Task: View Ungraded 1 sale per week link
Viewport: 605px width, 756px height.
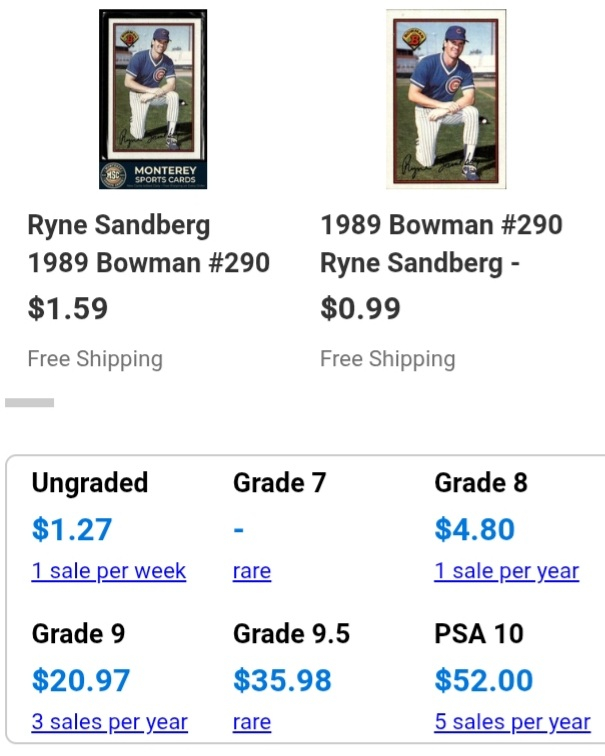Action: tap(108, 571)
